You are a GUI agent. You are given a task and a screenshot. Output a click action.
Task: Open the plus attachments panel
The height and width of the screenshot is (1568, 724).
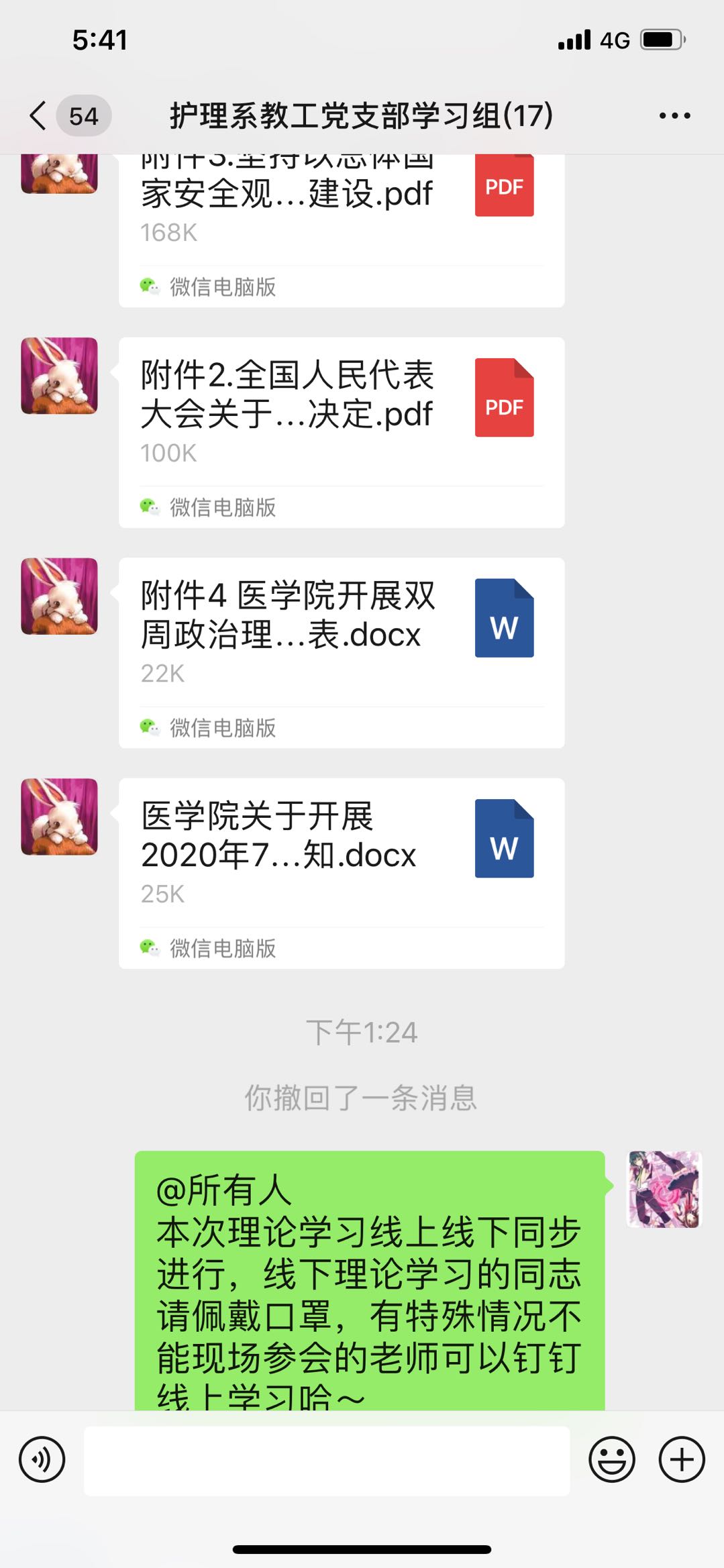point(682,1459)
